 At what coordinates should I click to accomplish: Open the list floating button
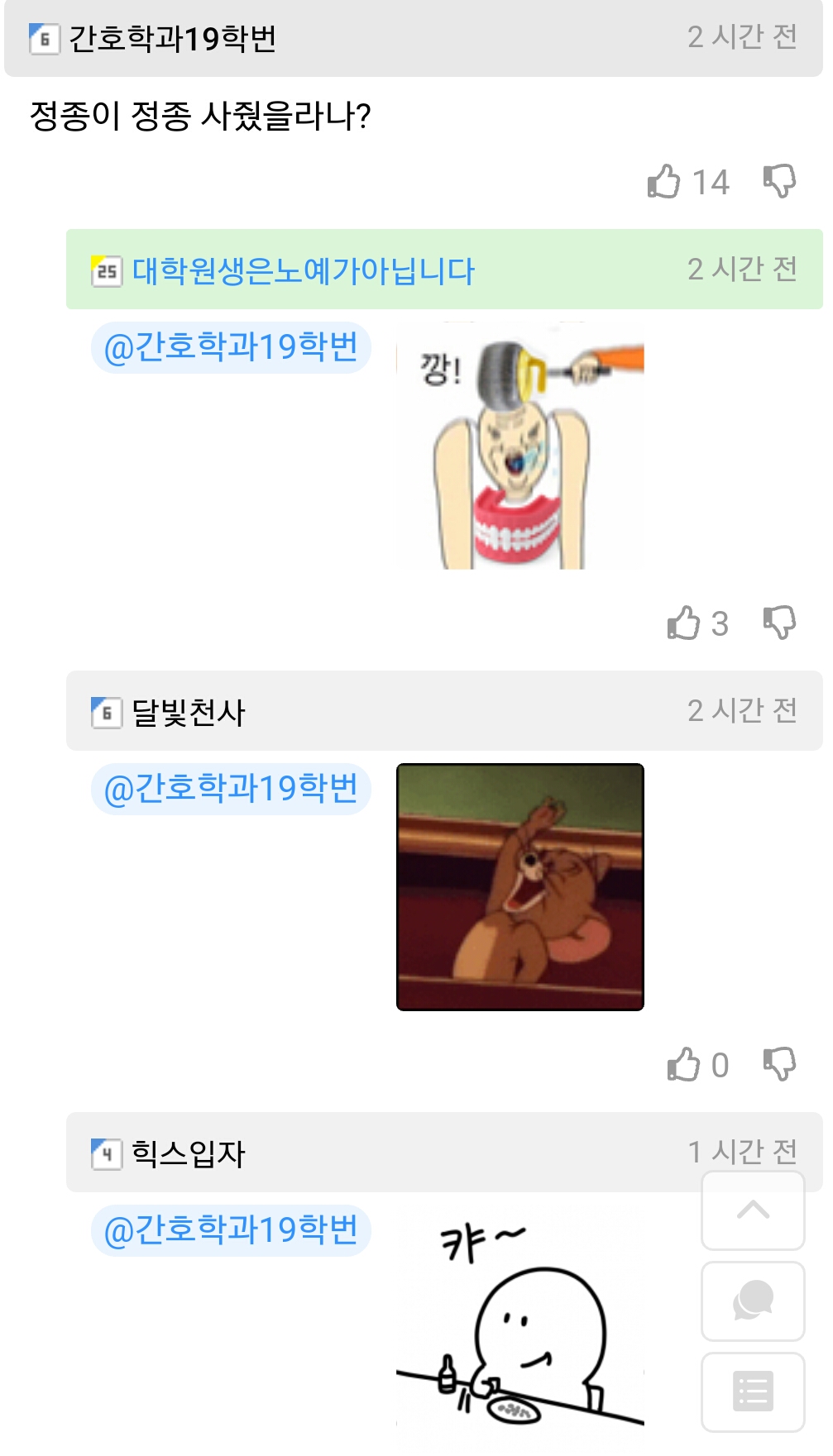(753, 1392)
